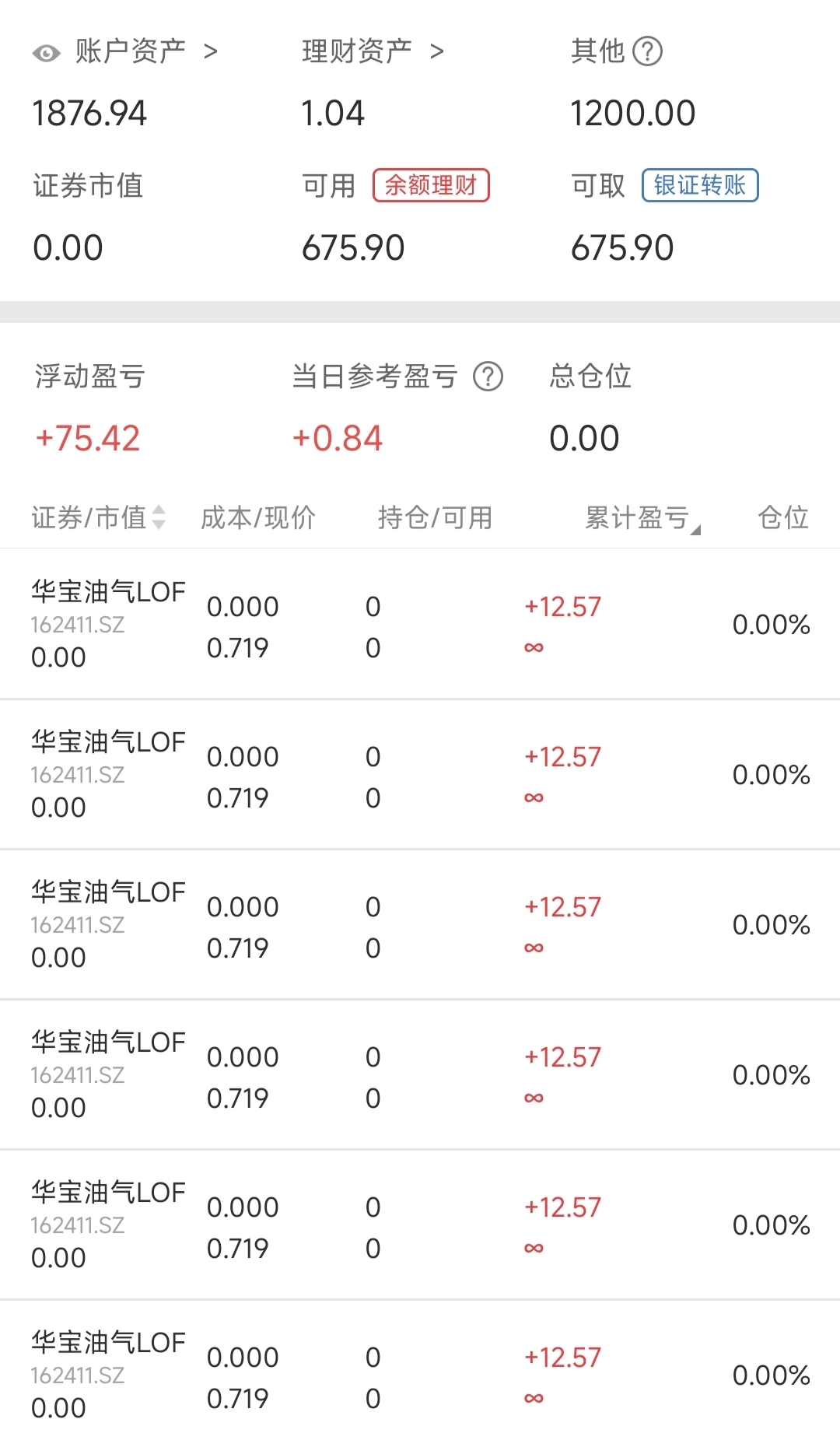Toggle asset visibility eye icon

coord(47,53)
